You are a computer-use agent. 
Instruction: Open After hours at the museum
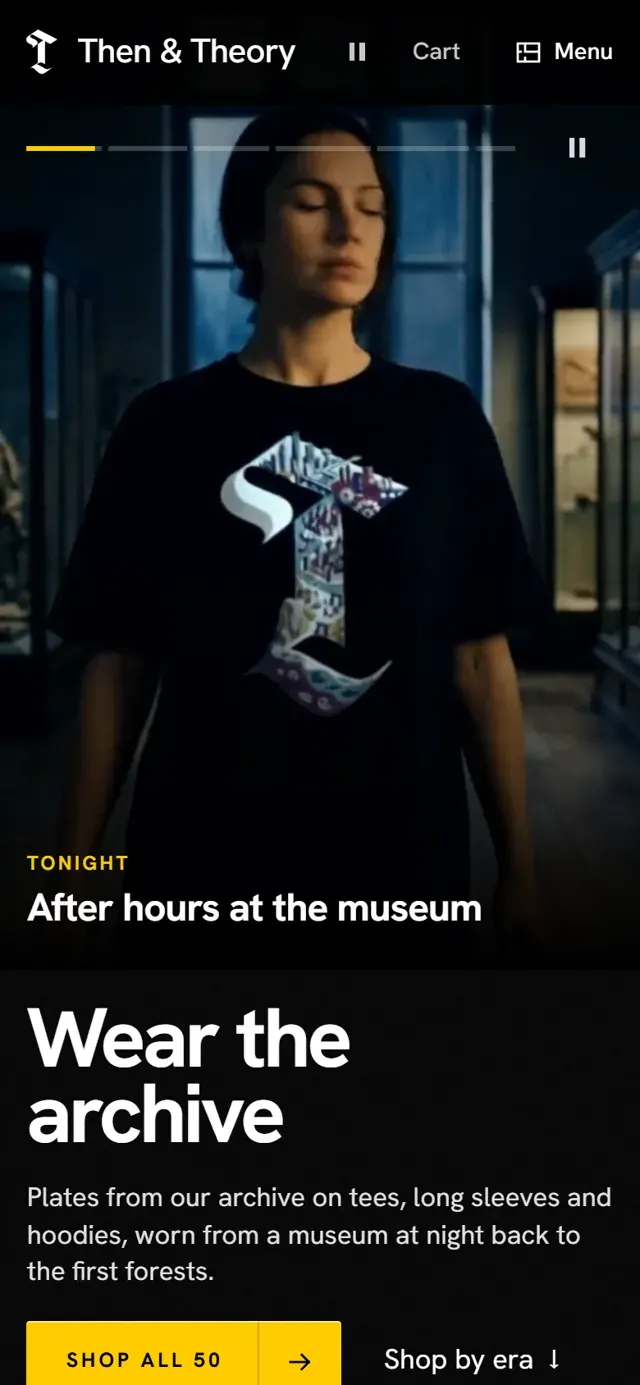(254, 908)
